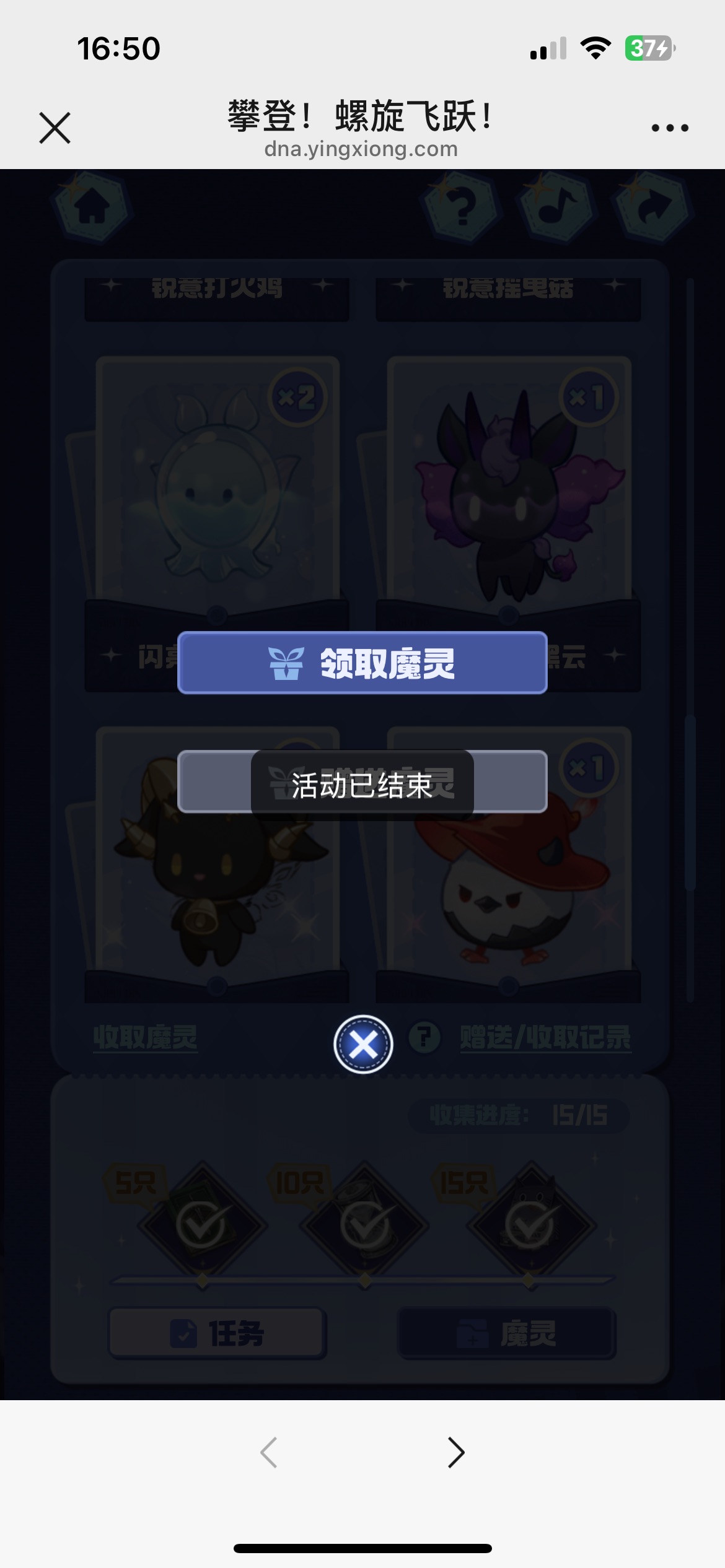Screen dimensions: 725x1568
Task: Go forward with the browser arrow
Action: 456,1452
